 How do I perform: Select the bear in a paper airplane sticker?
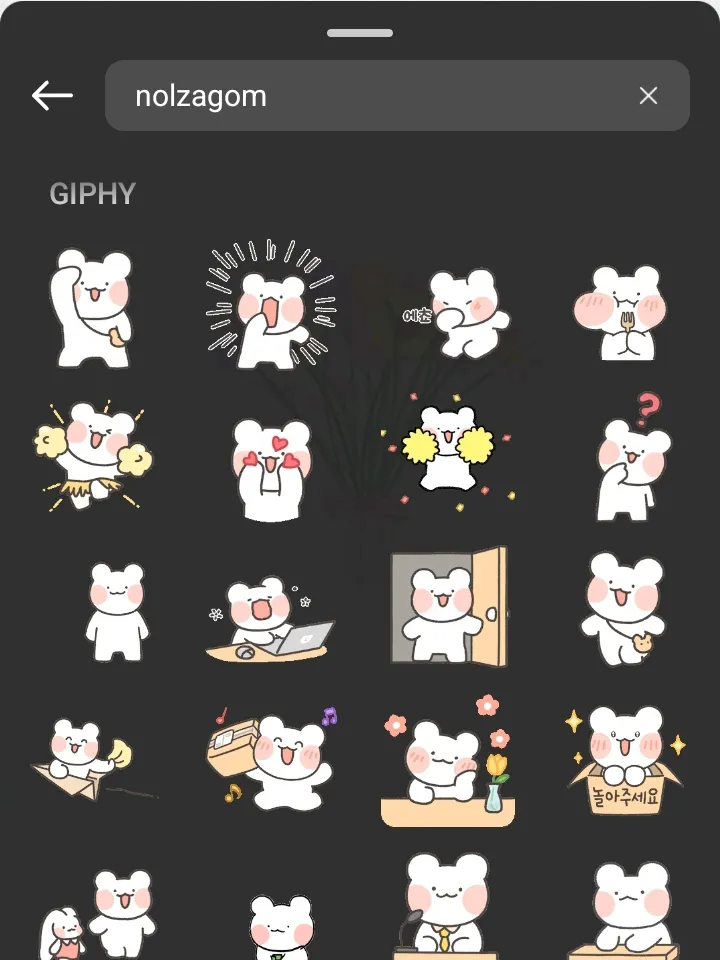click(92, 758)
